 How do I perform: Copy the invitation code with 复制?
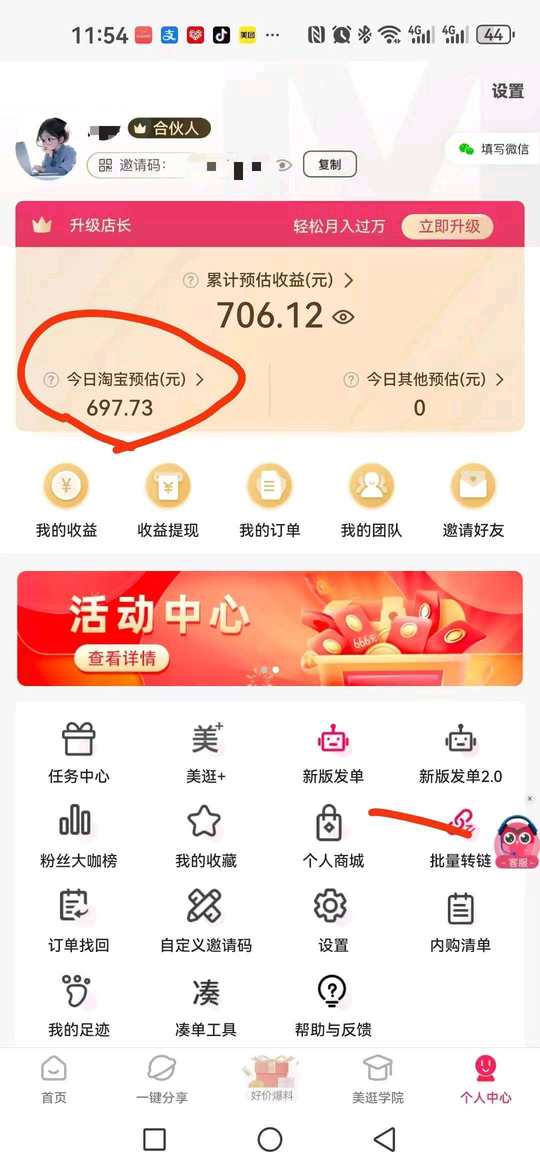click(330, 165)
